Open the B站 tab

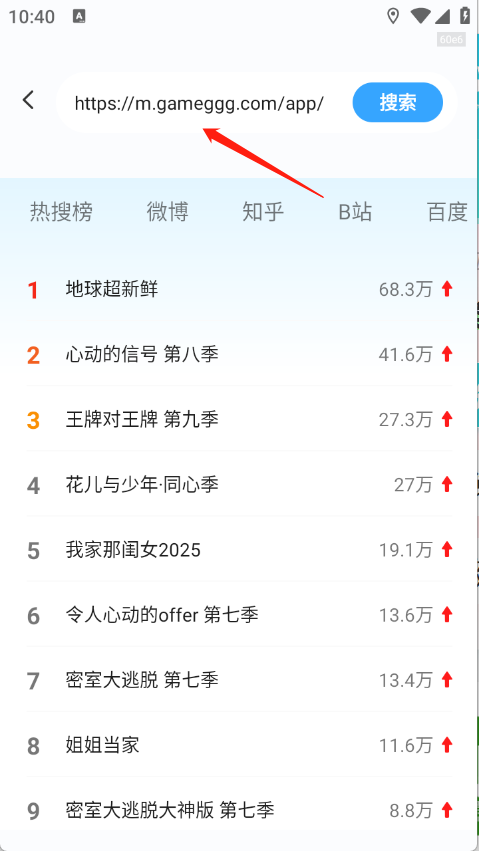point(355,212)
